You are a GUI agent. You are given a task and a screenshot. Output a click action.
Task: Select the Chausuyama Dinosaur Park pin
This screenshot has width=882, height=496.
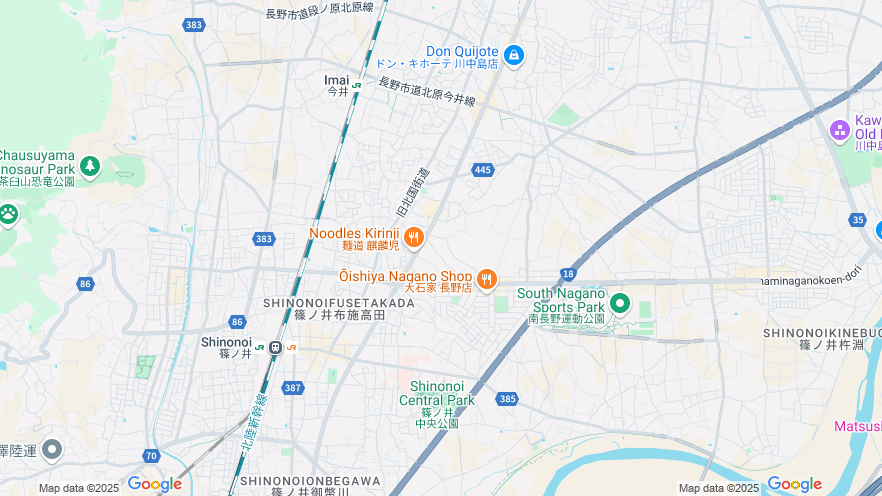pyautogui.click(x=90, y=165)
